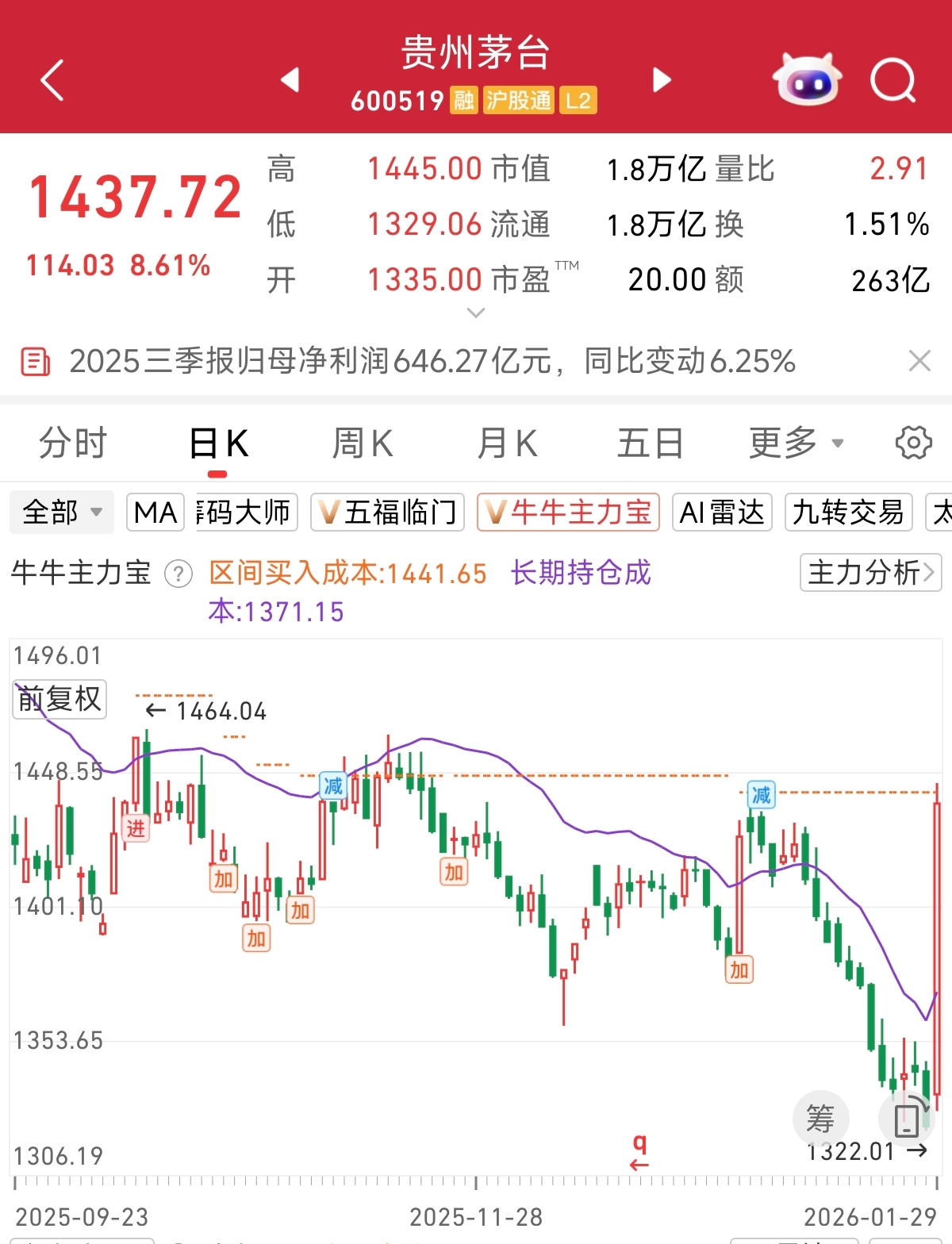Switch to the 五日 chart tab

(x=650, y=443)
